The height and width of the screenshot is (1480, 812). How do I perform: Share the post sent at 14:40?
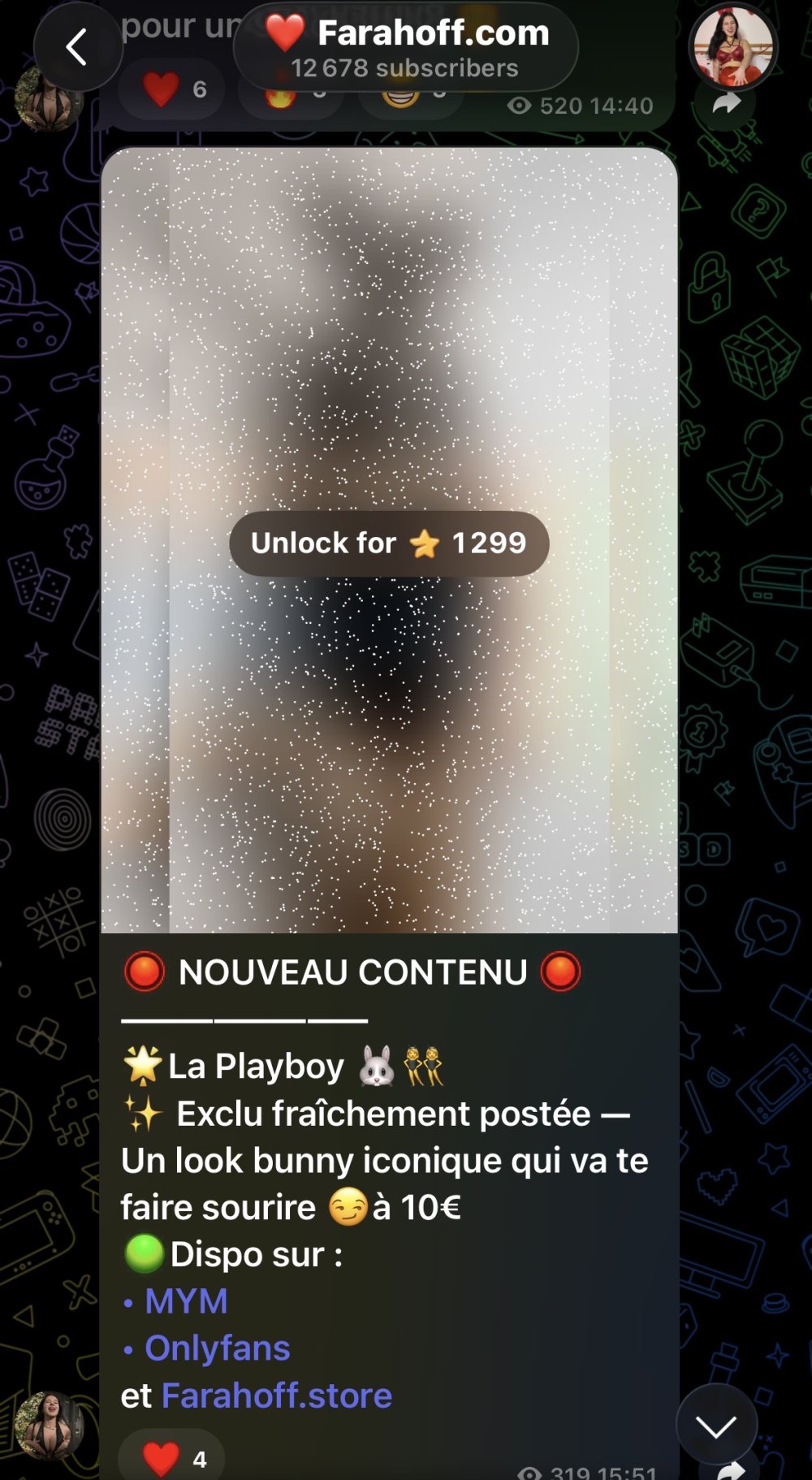click(x=727, y=104)
